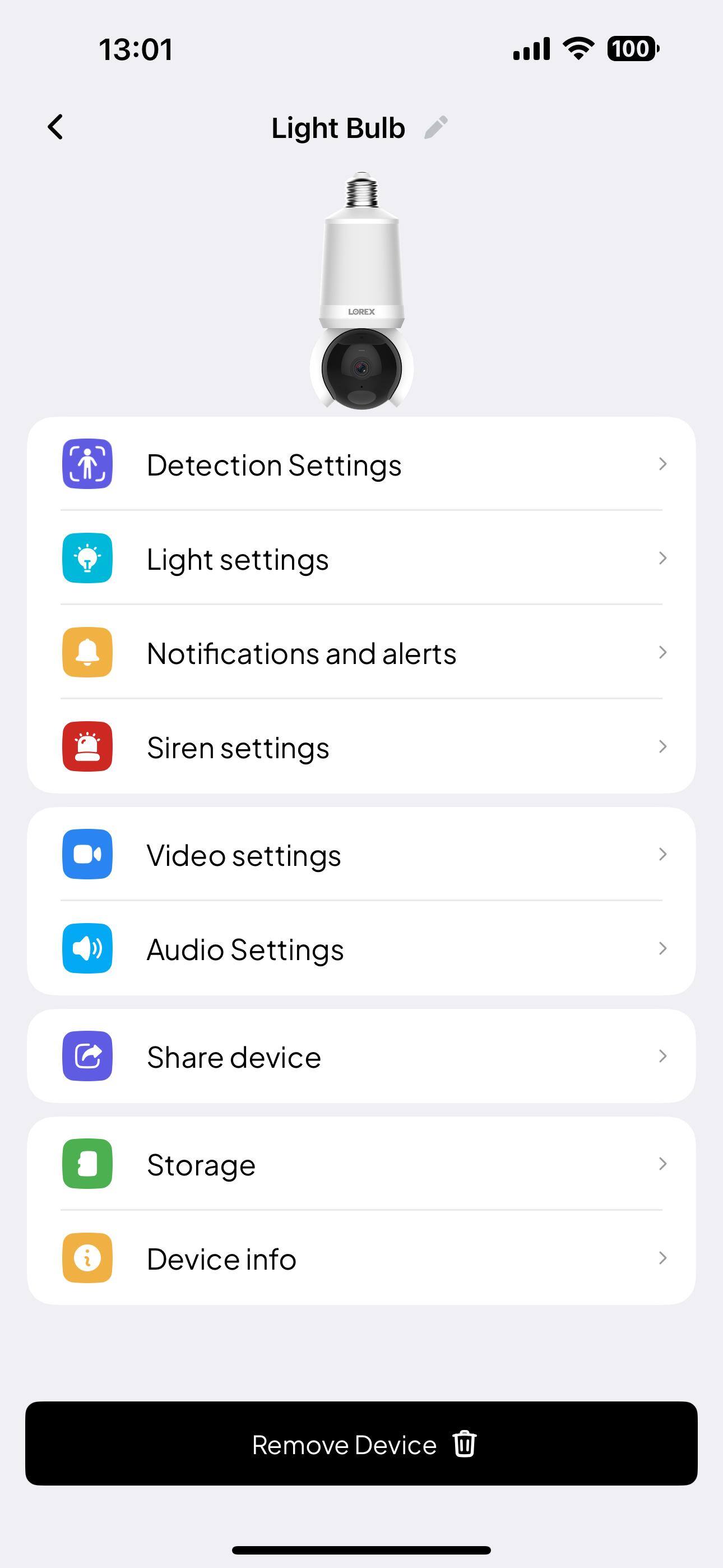The height and width of the screenshot is (1568, 723).
Task: Click the Siren settings alarm icon
Action: (87, 747)
